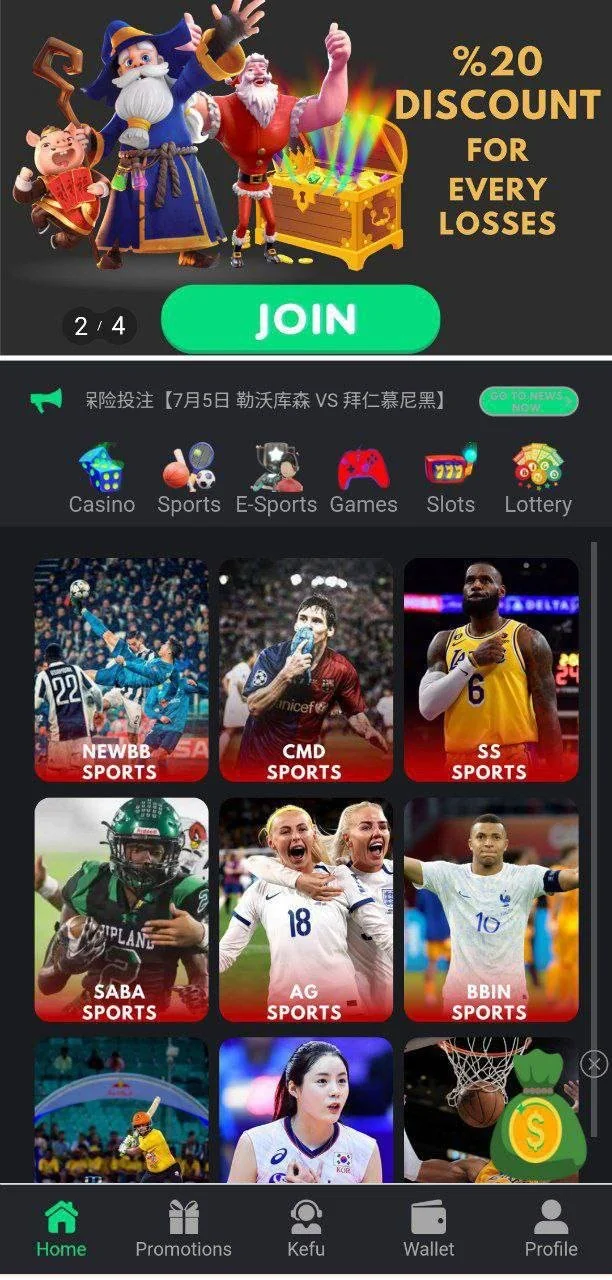
Task: Dismiss the floating money bag icon
Action: [x=594, y=1064]
